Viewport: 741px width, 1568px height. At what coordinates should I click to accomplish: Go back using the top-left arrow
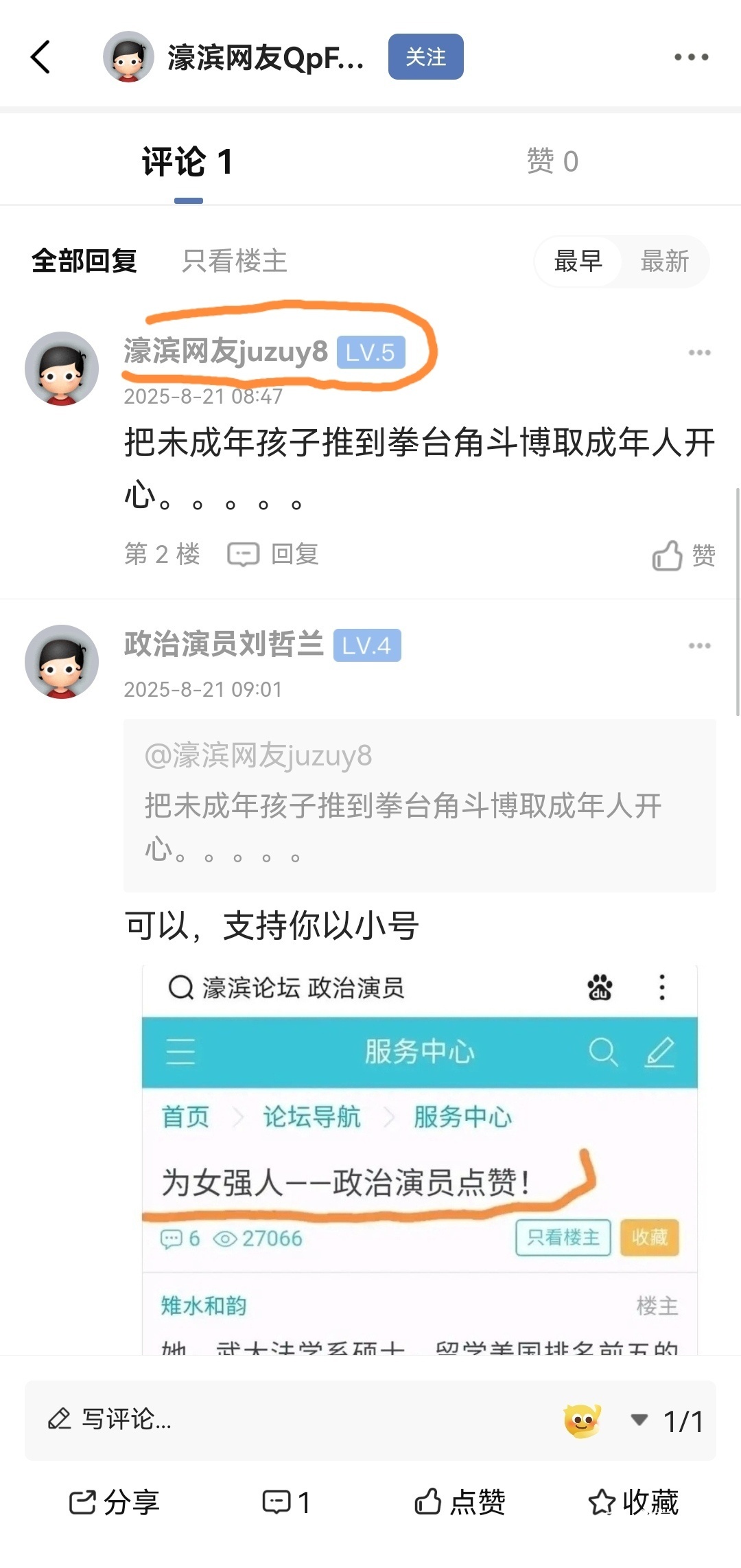[x=41, y=57]
